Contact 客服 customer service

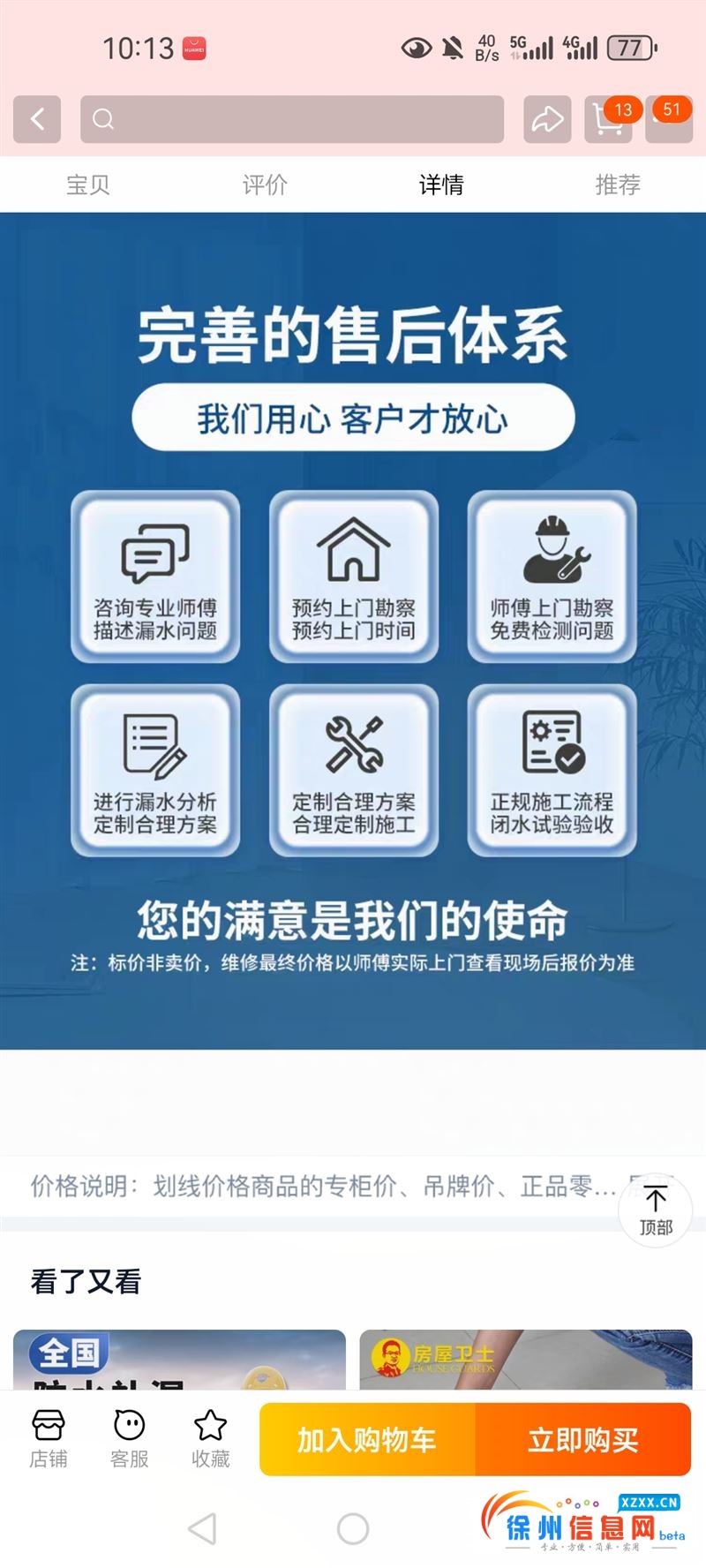pos(130,1439)
